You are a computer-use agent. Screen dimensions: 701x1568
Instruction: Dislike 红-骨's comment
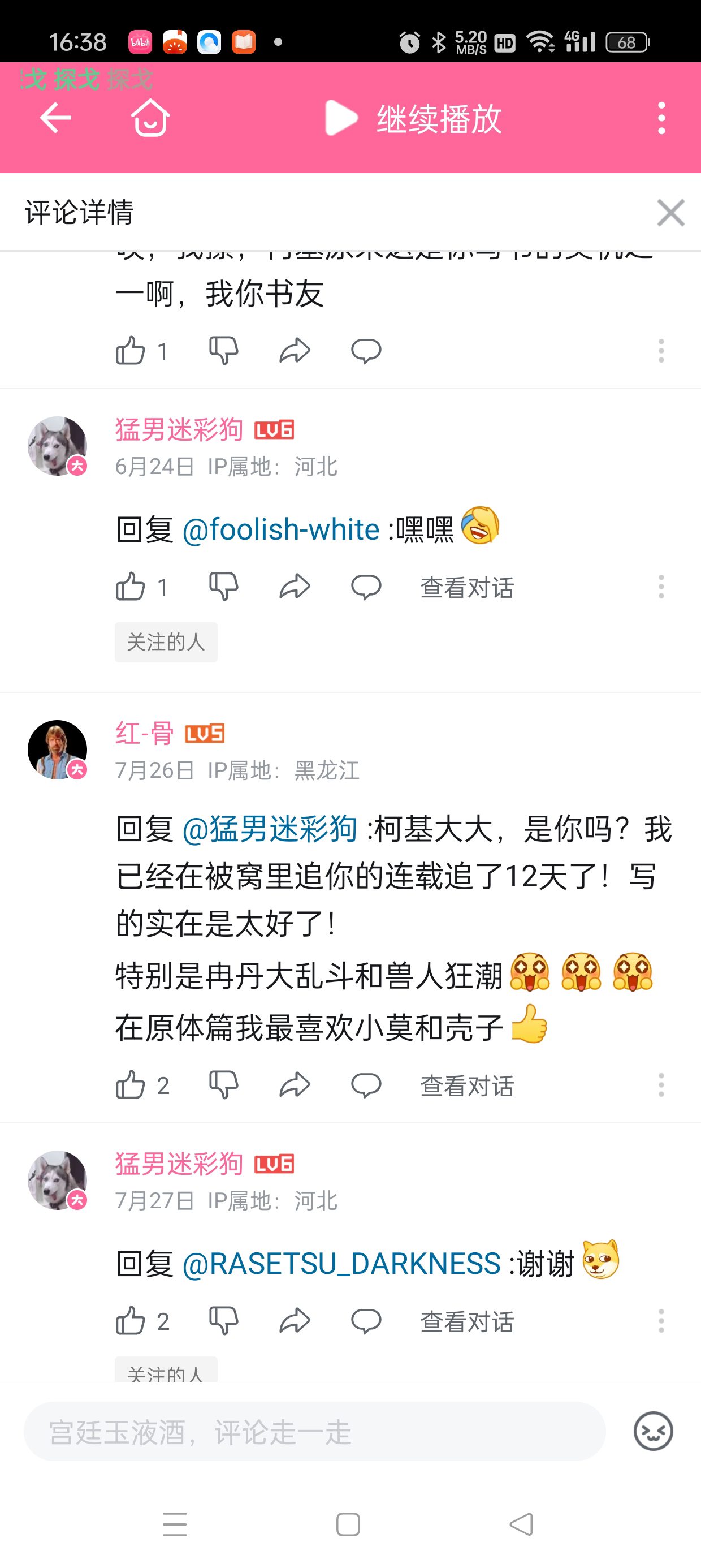tap(223, 1085)
